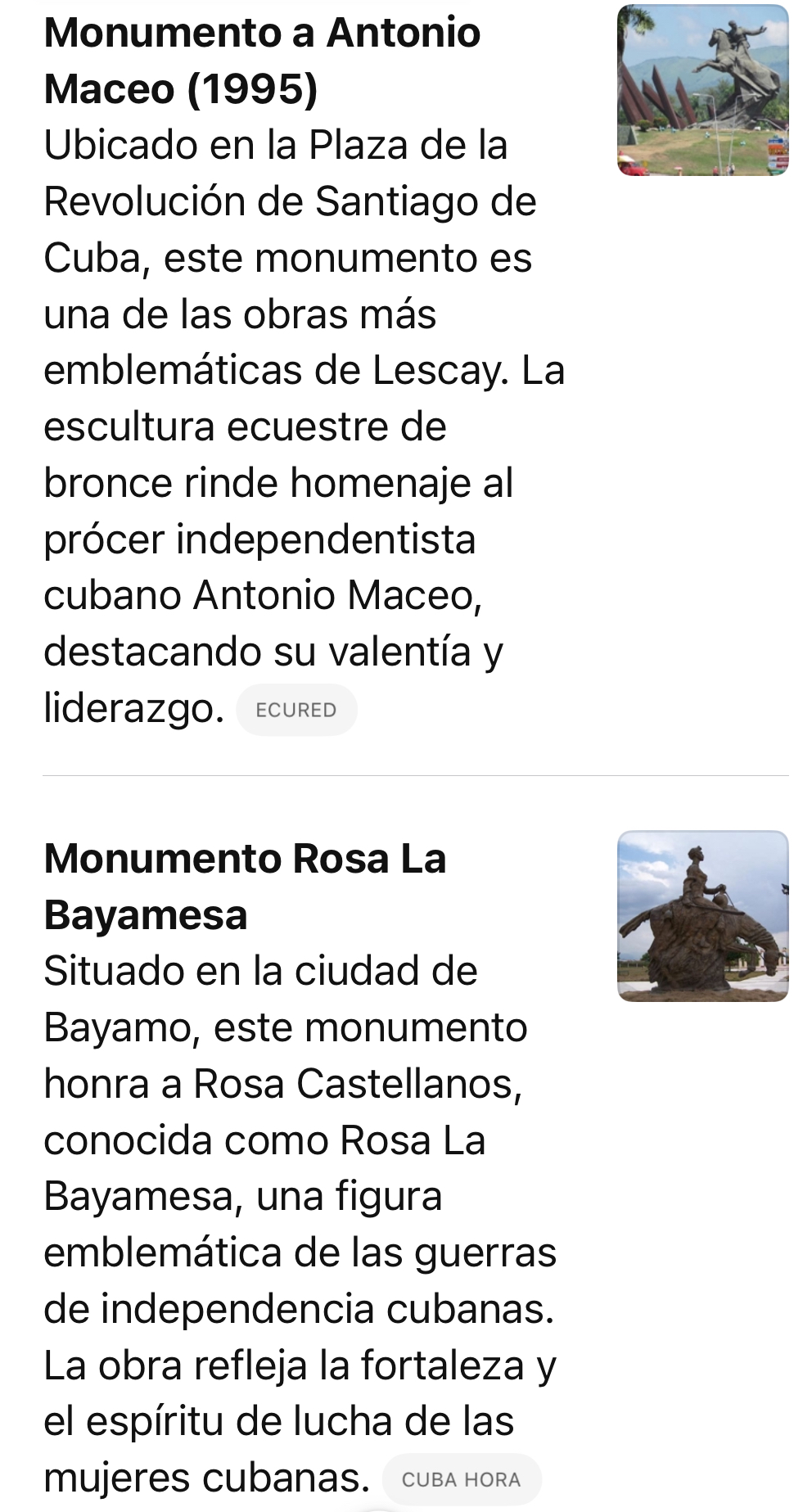Screen dimensions: 812x1512
Task: View the Monumento a Antonio Maceo photo
Action: click(x=702, y=90)
